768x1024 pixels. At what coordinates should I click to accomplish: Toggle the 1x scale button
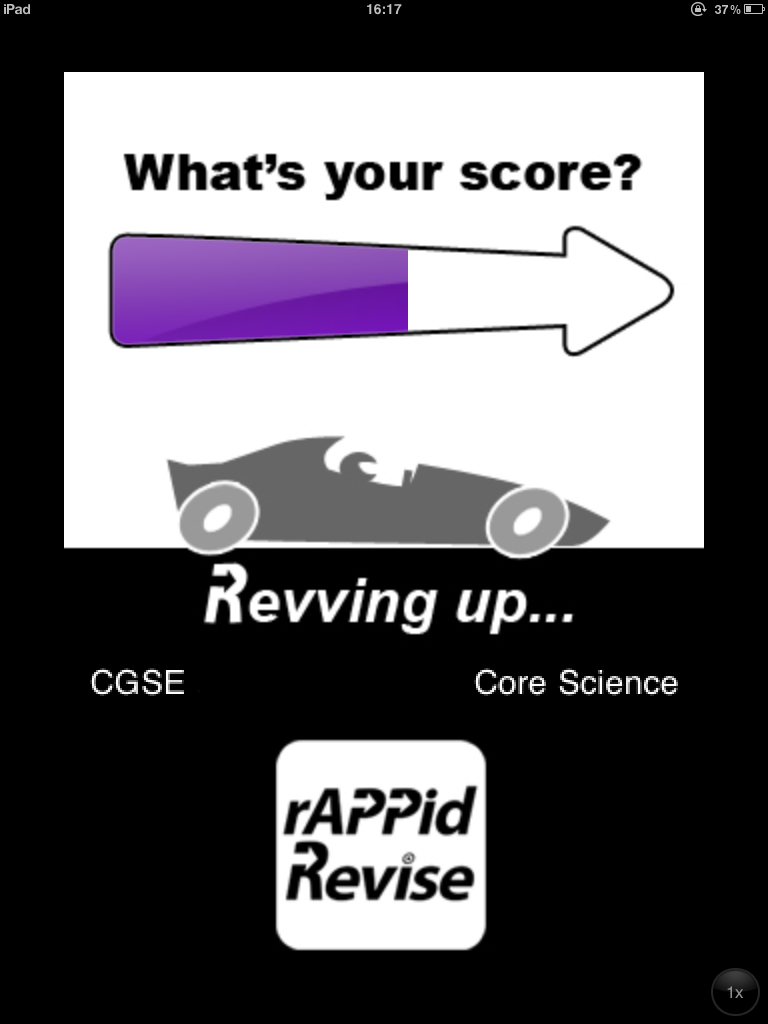point(735,992)
